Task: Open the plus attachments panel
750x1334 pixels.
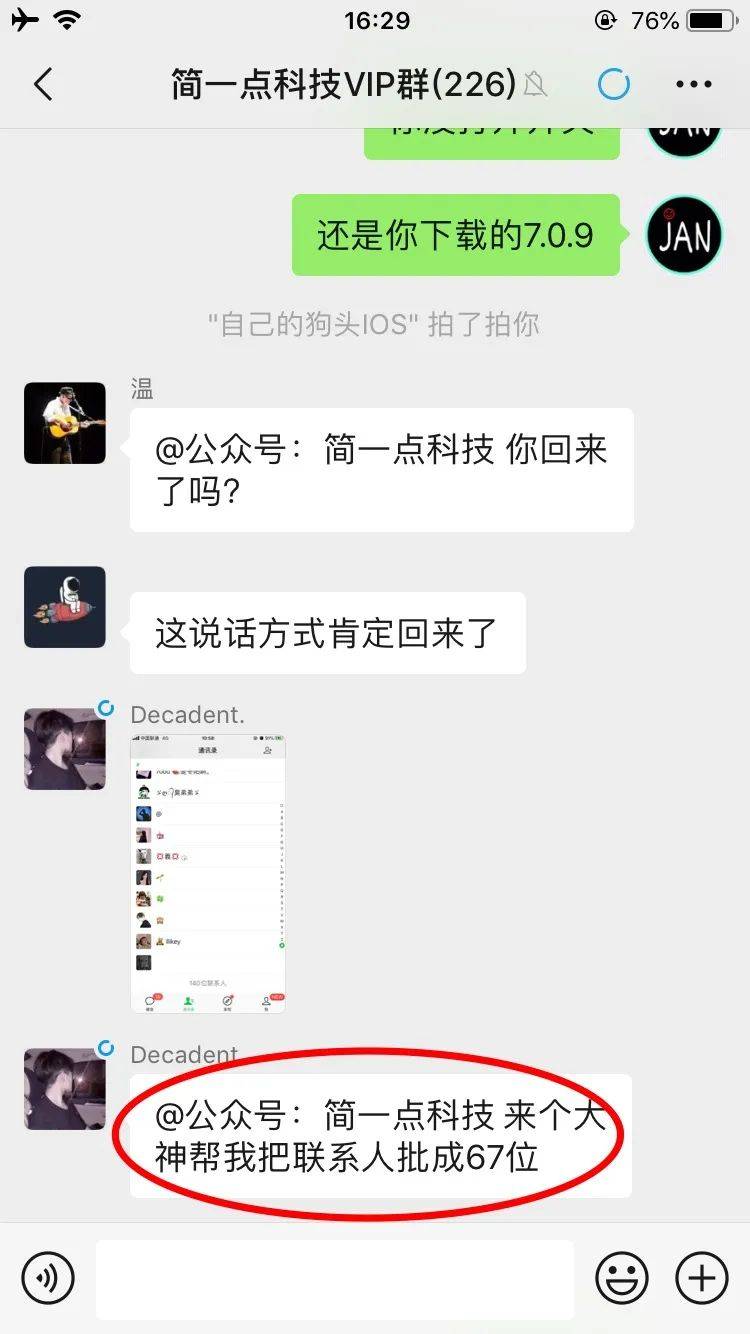Action: click(702, 1277)
